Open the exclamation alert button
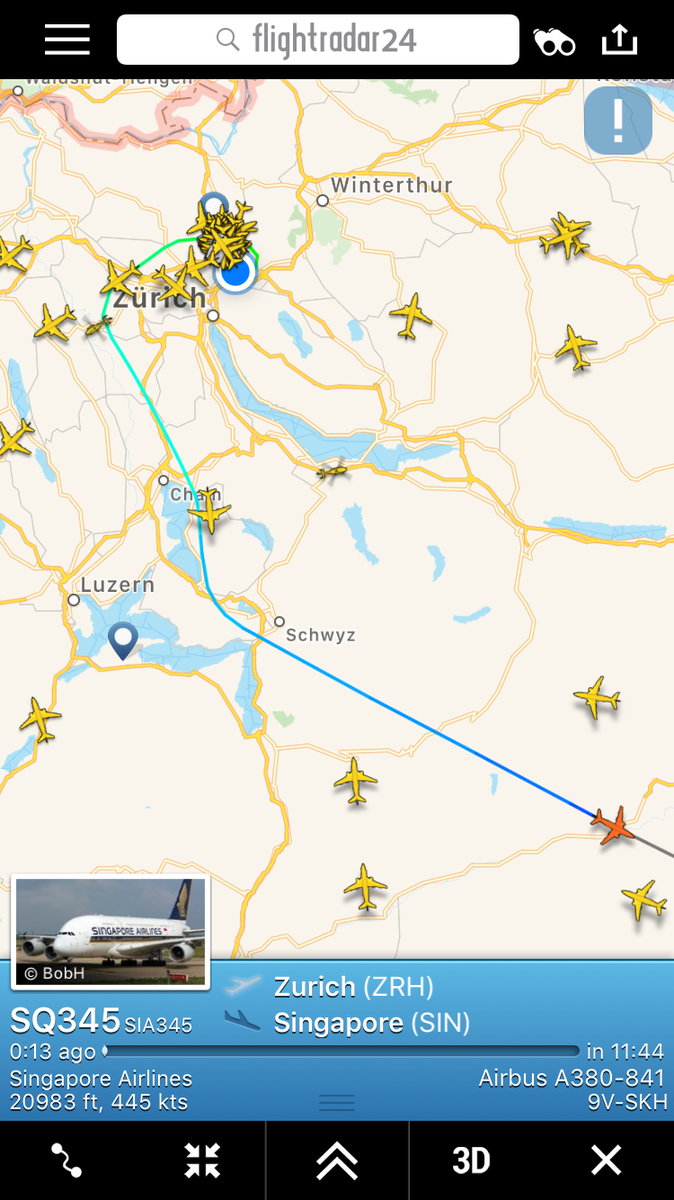This screenshot has height=1200, width=674. click(x=618, y=121)
